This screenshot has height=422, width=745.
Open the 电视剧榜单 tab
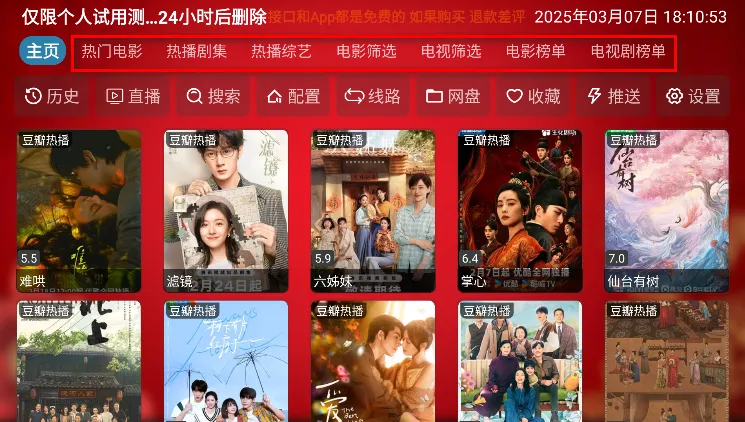coord(628,52)
